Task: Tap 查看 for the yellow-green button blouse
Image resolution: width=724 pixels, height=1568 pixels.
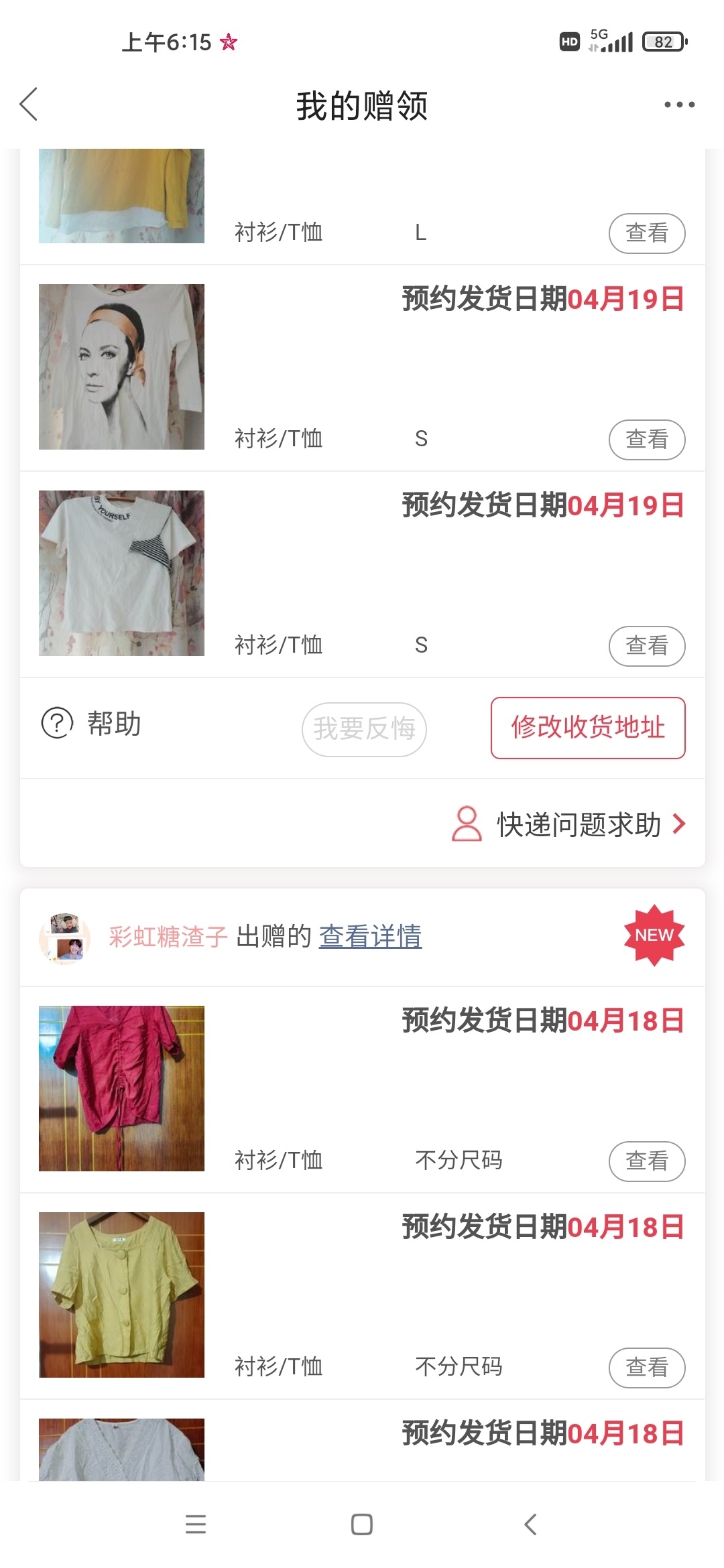Action: coord(646,1368)
